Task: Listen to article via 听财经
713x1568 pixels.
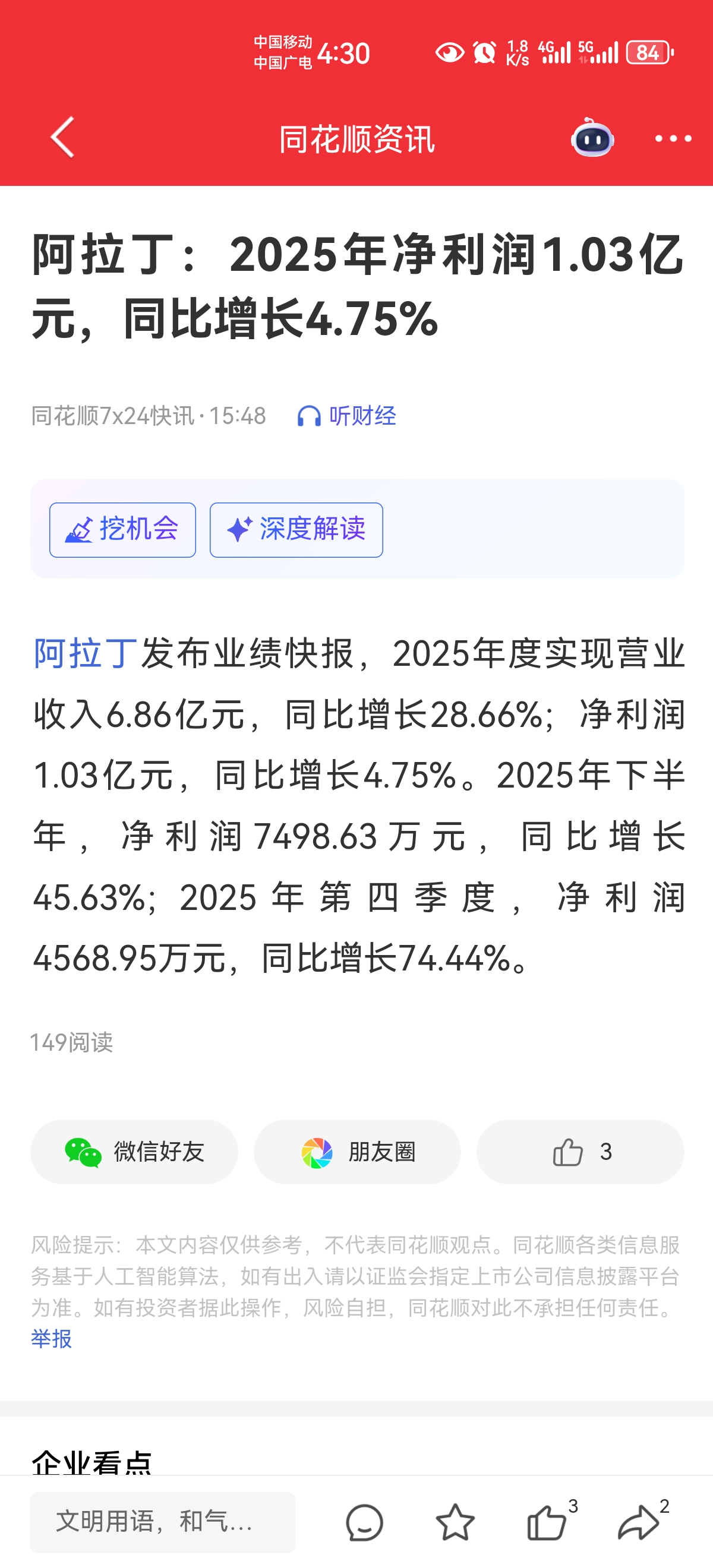Action: coord(346,416)
